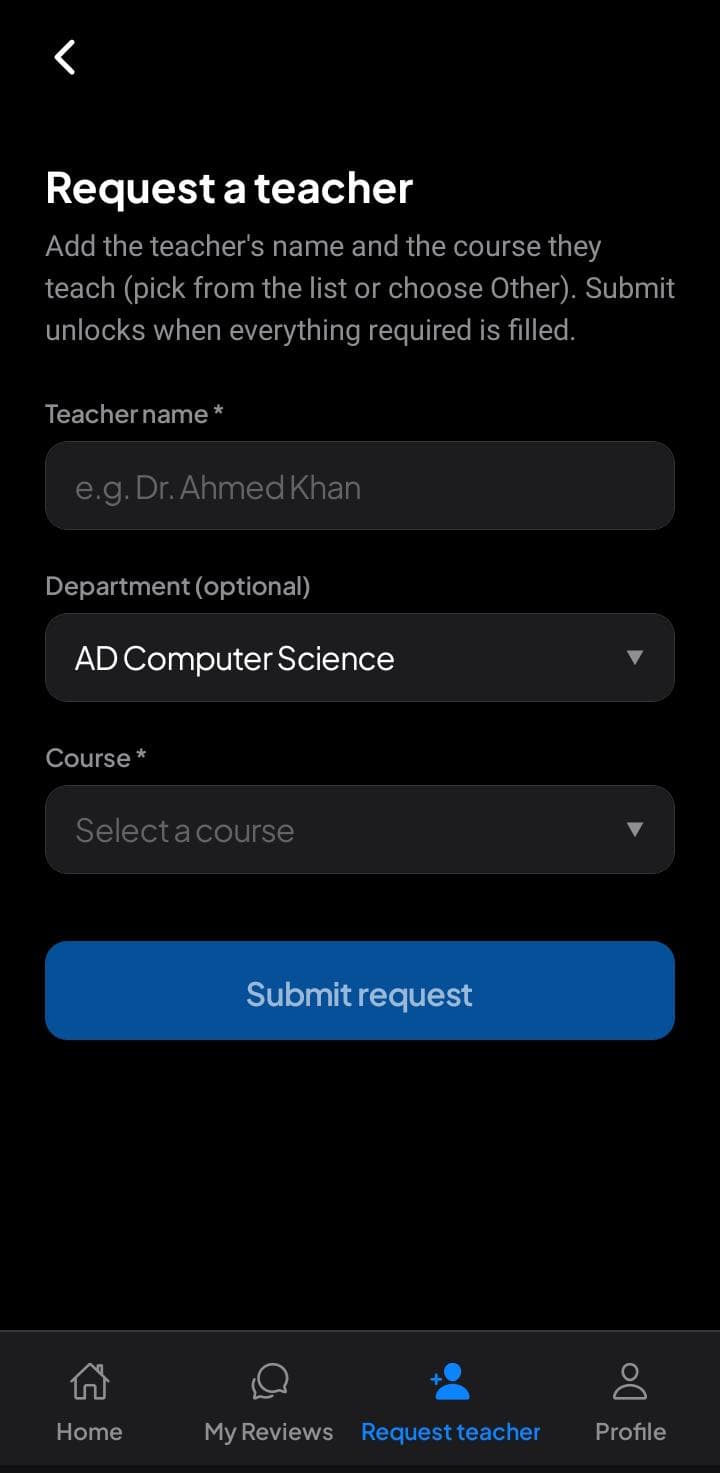Click the Course dropdown chevron
720x1473 pixels.
[636, 829]
